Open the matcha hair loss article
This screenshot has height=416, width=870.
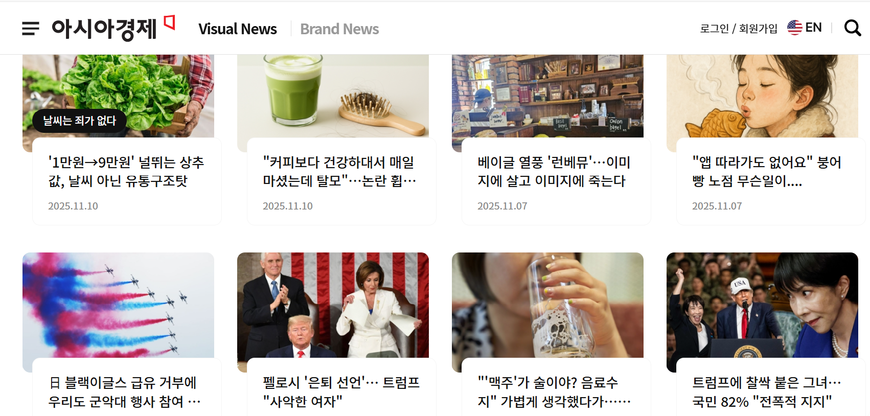pos(341,171)
